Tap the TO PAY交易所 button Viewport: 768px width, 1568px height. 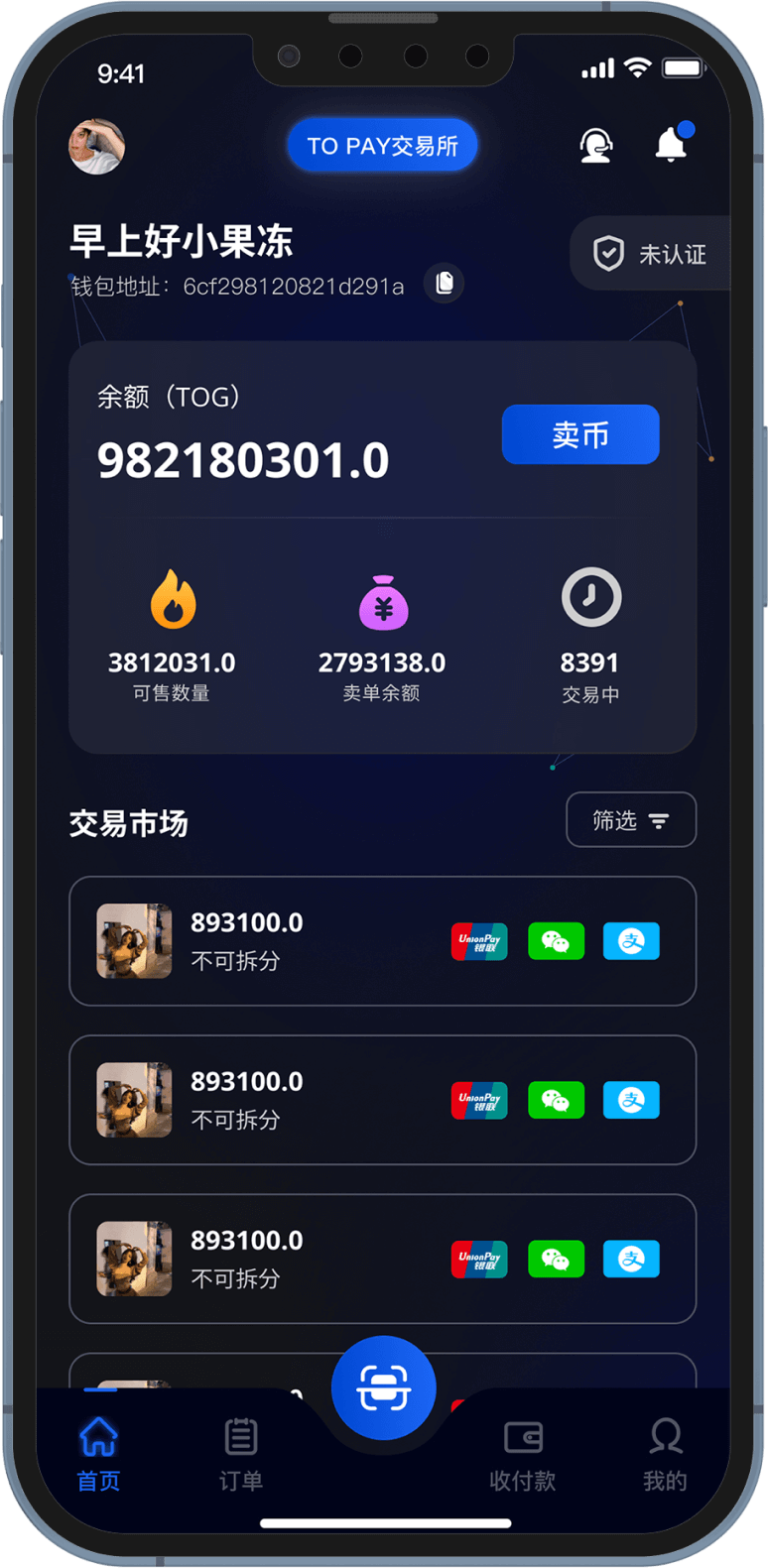click(382, 146)
